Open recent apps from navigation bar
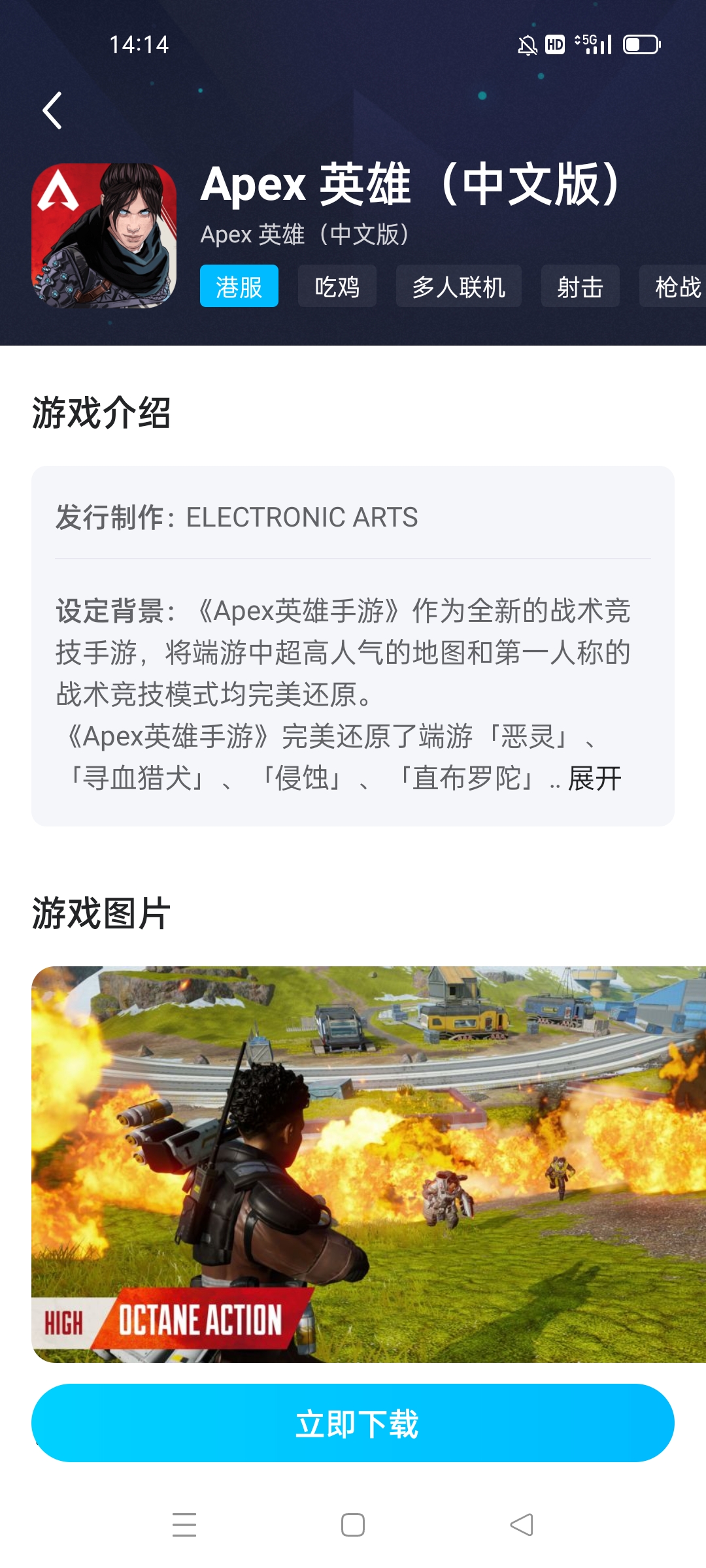This screenshot has width=706, height=1568. [184, 1525]
